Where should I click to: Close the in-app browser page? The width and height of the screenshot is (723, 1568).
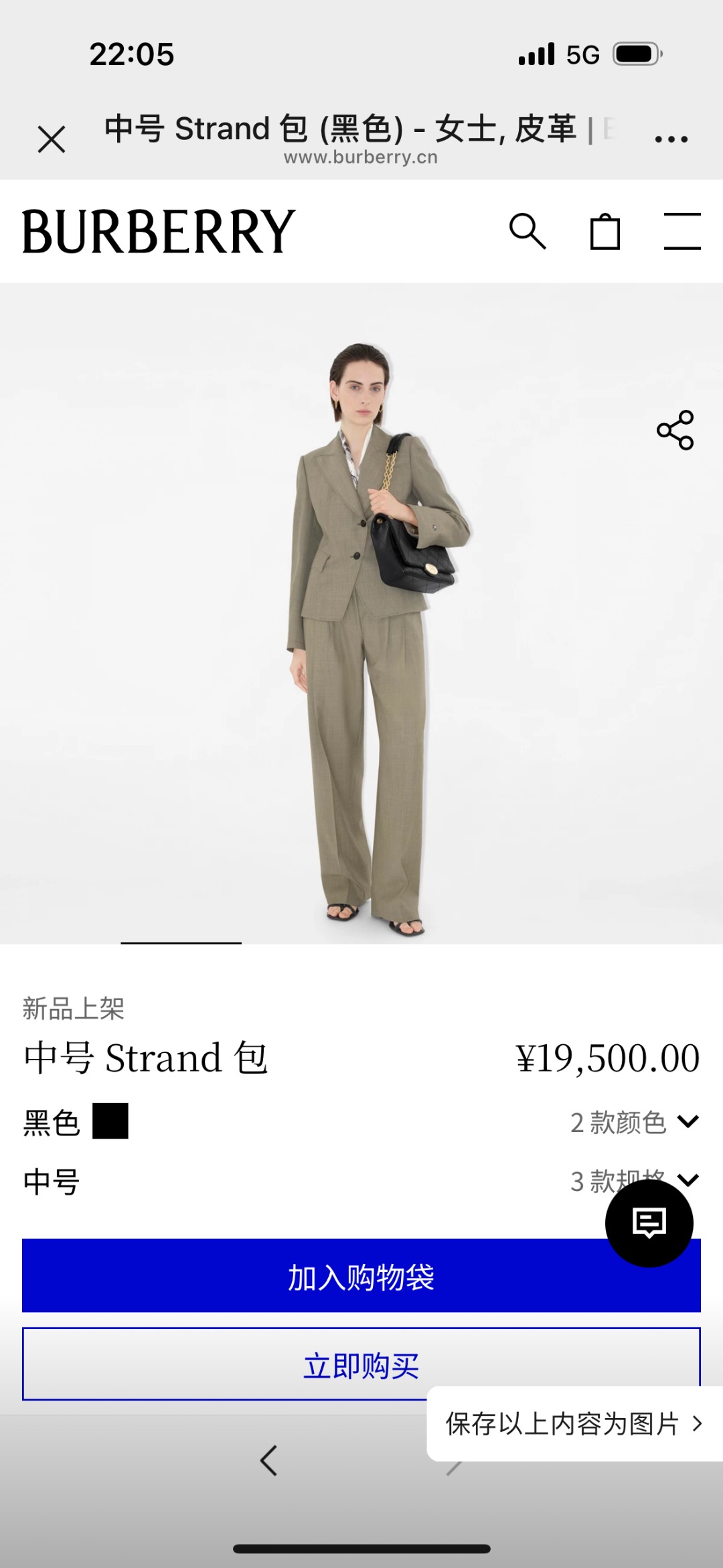52,139
